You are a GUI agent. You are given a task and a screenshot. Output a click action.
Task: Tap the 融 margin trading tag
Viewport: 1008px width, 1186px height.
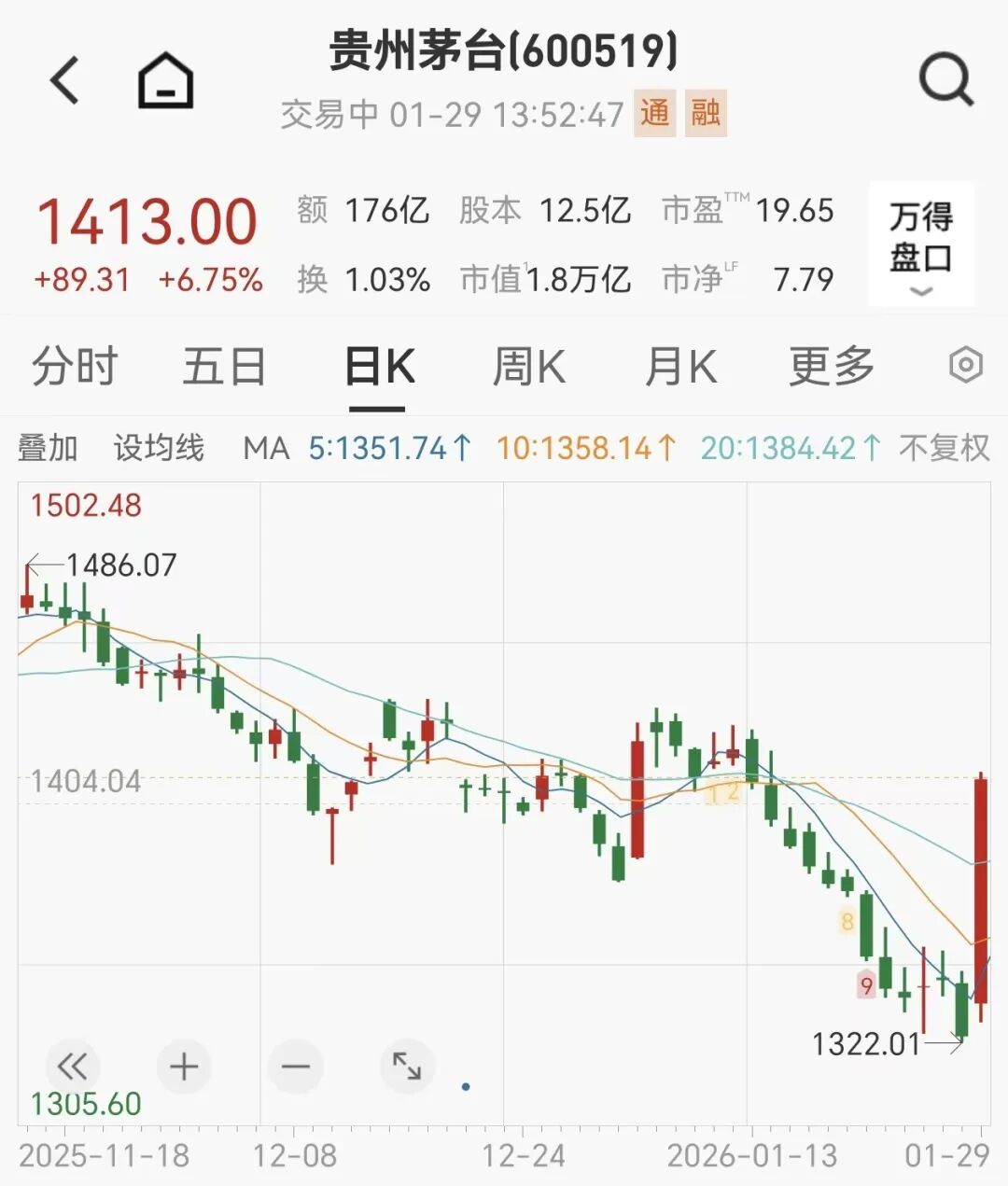tap(706, 113)
